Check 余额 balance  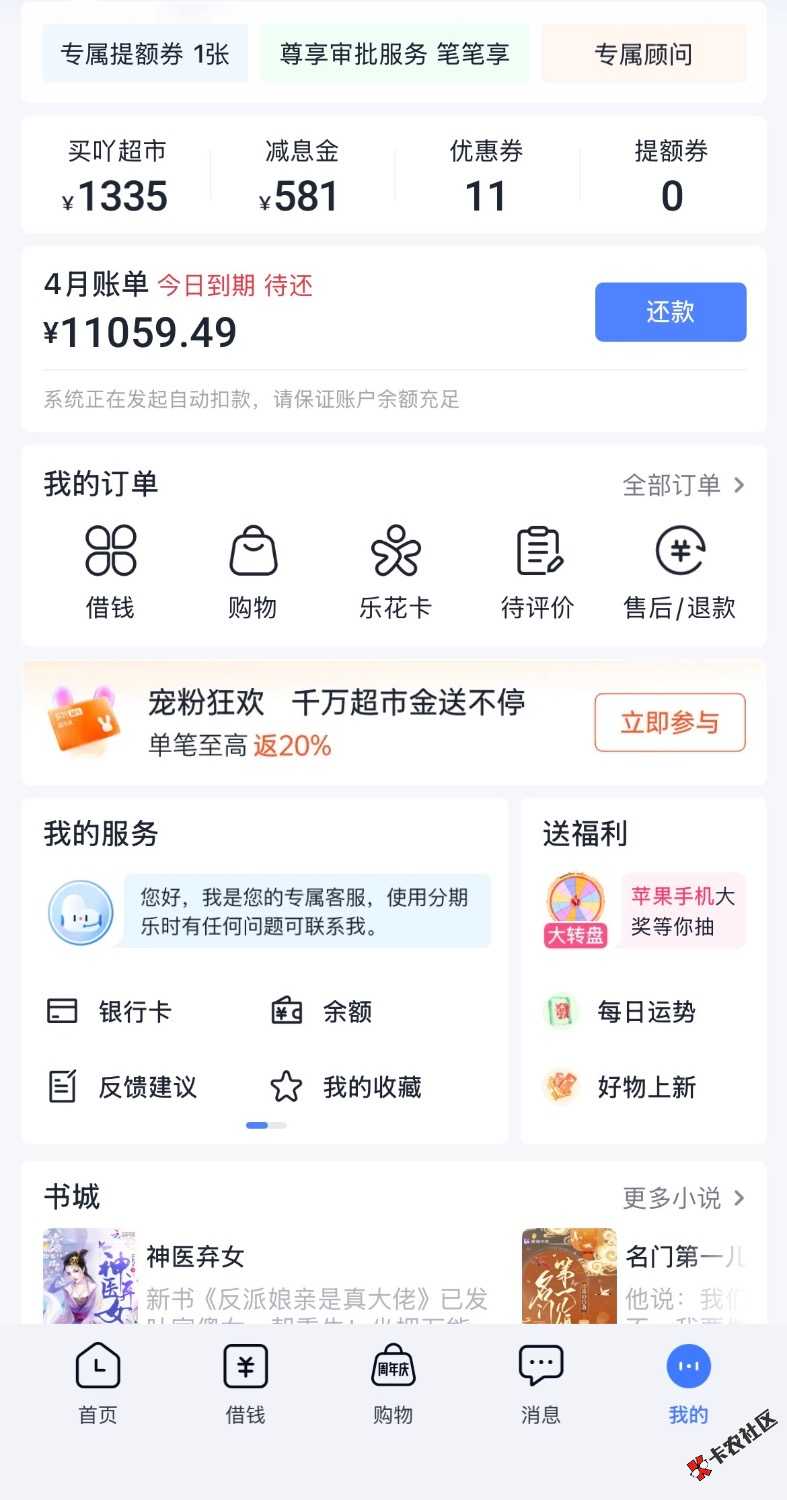(322, 1011)
